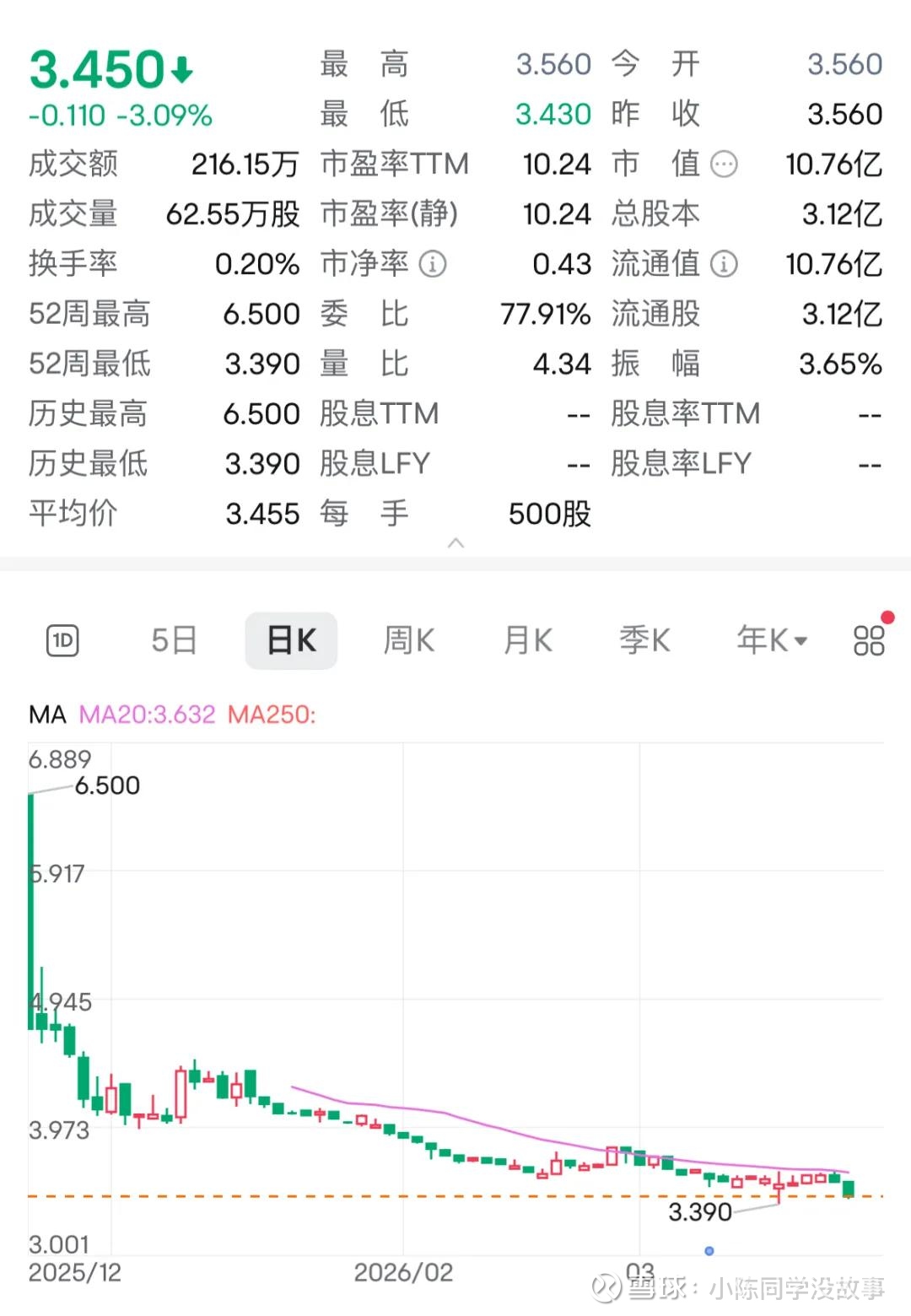Image resolution: width=911 pixels, height=1316 pixels.
Task: Expand the 年K dropdown
Action: [772, 641]
